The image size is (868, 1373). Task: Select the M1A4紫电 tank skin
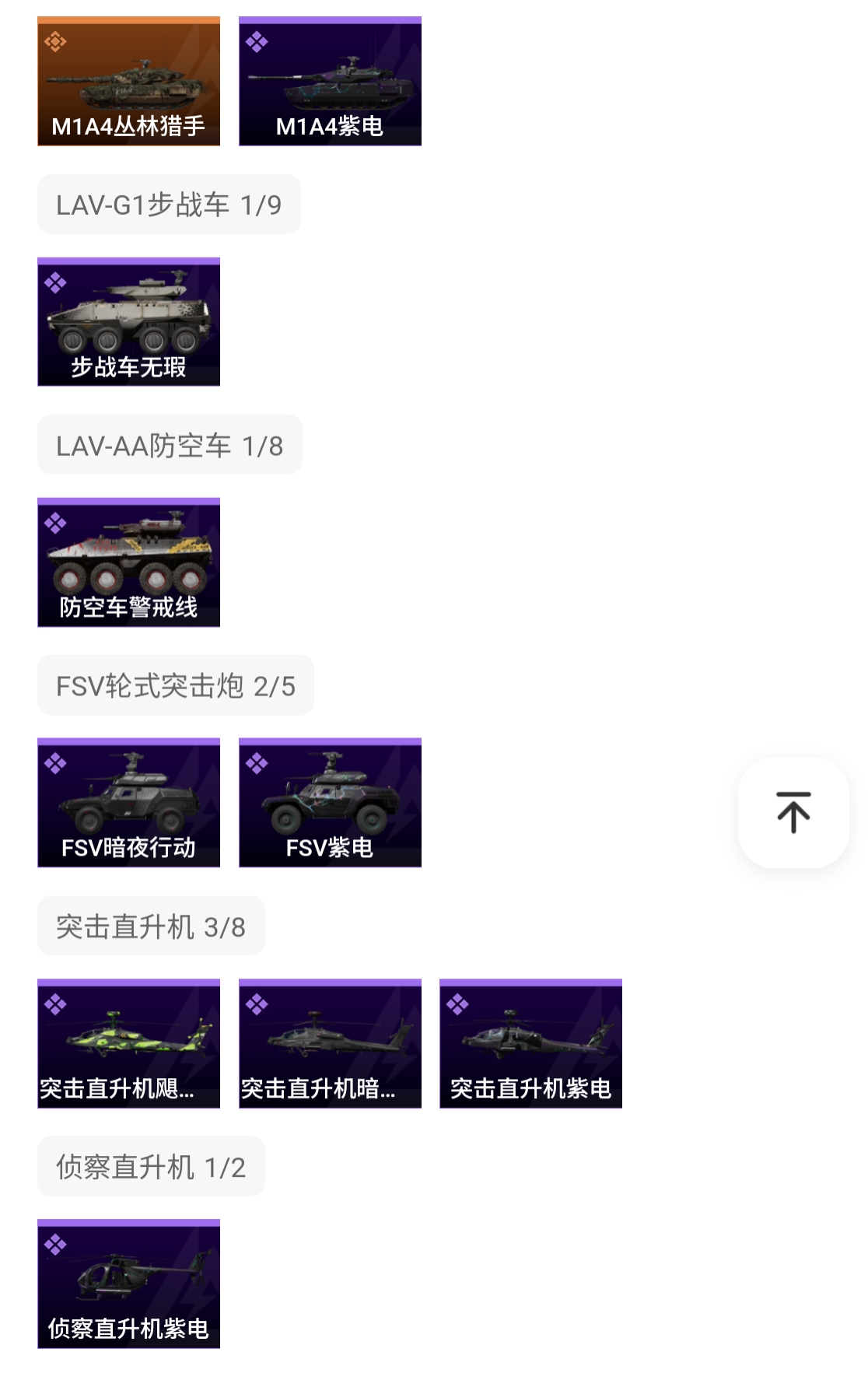pyautogui.click(x=330, y=81)
